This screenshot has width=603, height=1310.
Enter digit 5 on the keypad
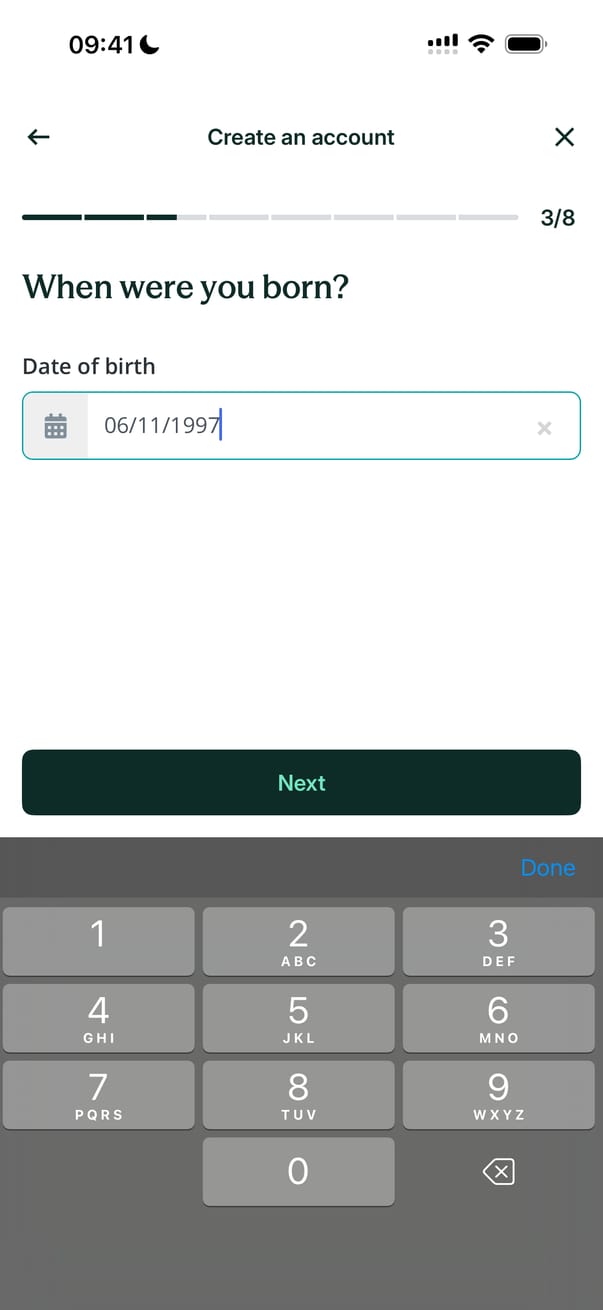coord(298,1018)
